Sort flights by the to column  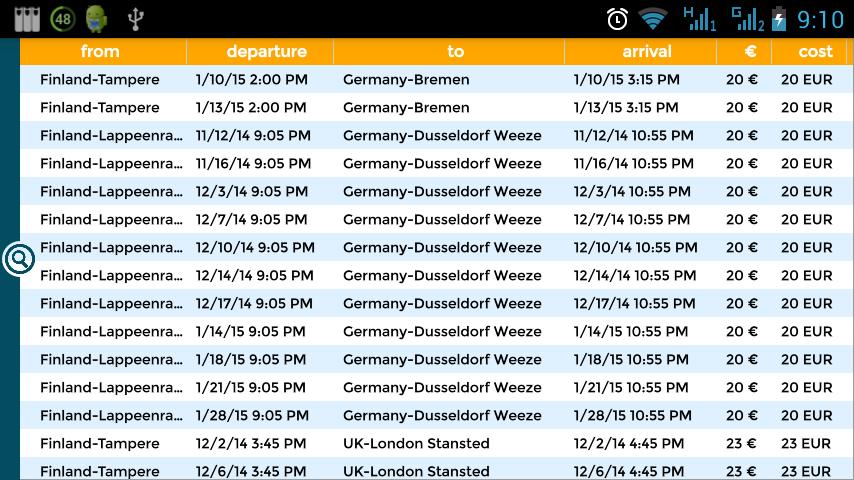(x=456, y=51)
